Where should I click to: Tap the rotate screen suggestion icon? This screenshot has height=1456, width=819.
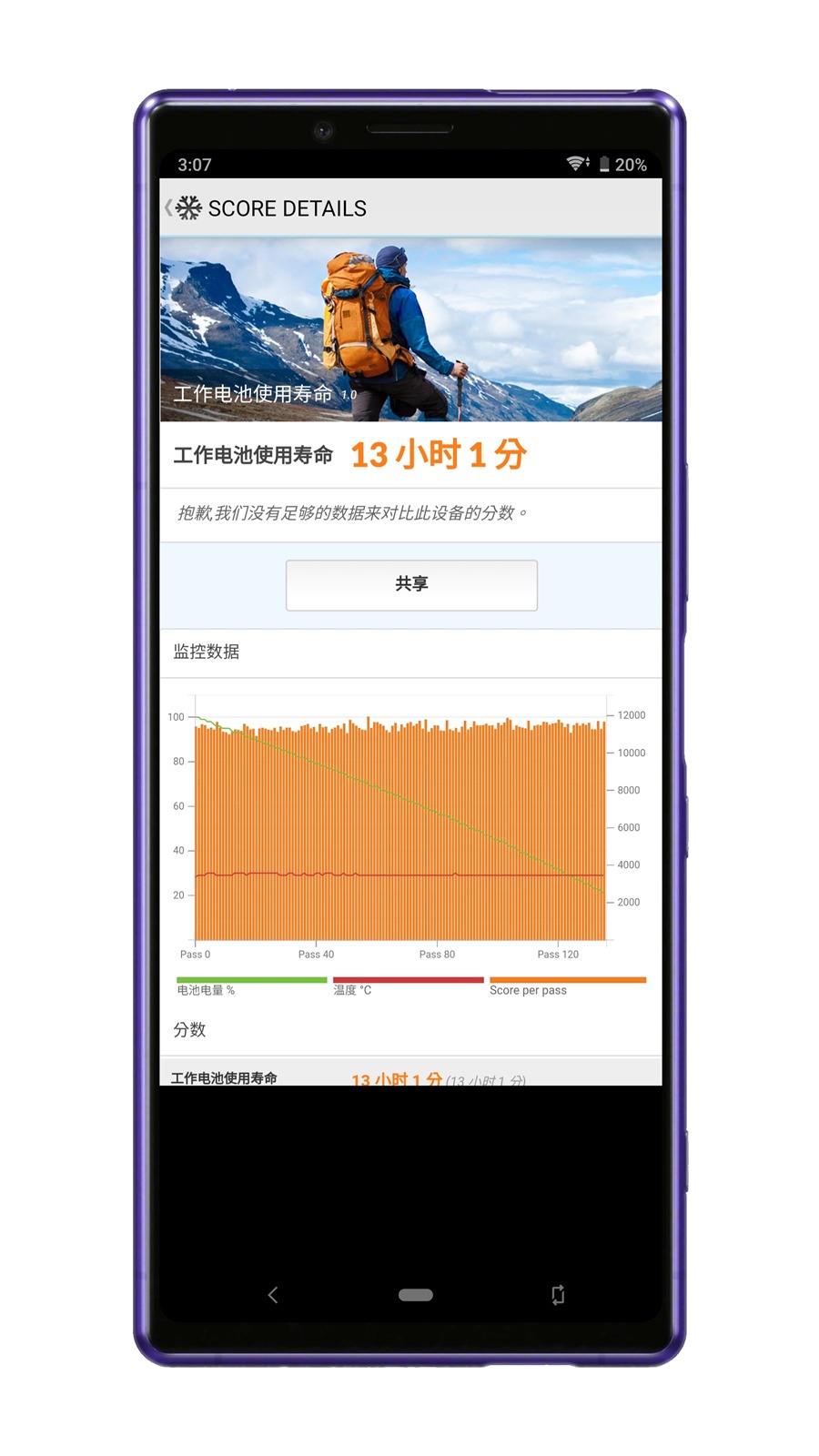pos(558,1294)
